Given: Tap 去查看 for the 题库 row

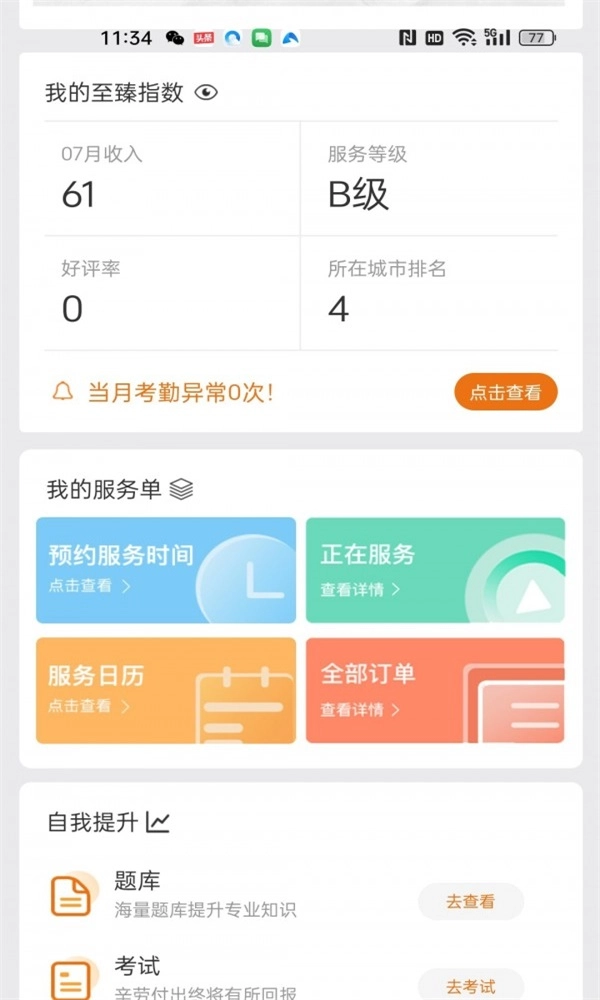Looking at the screenshot, I should (470, 901).
